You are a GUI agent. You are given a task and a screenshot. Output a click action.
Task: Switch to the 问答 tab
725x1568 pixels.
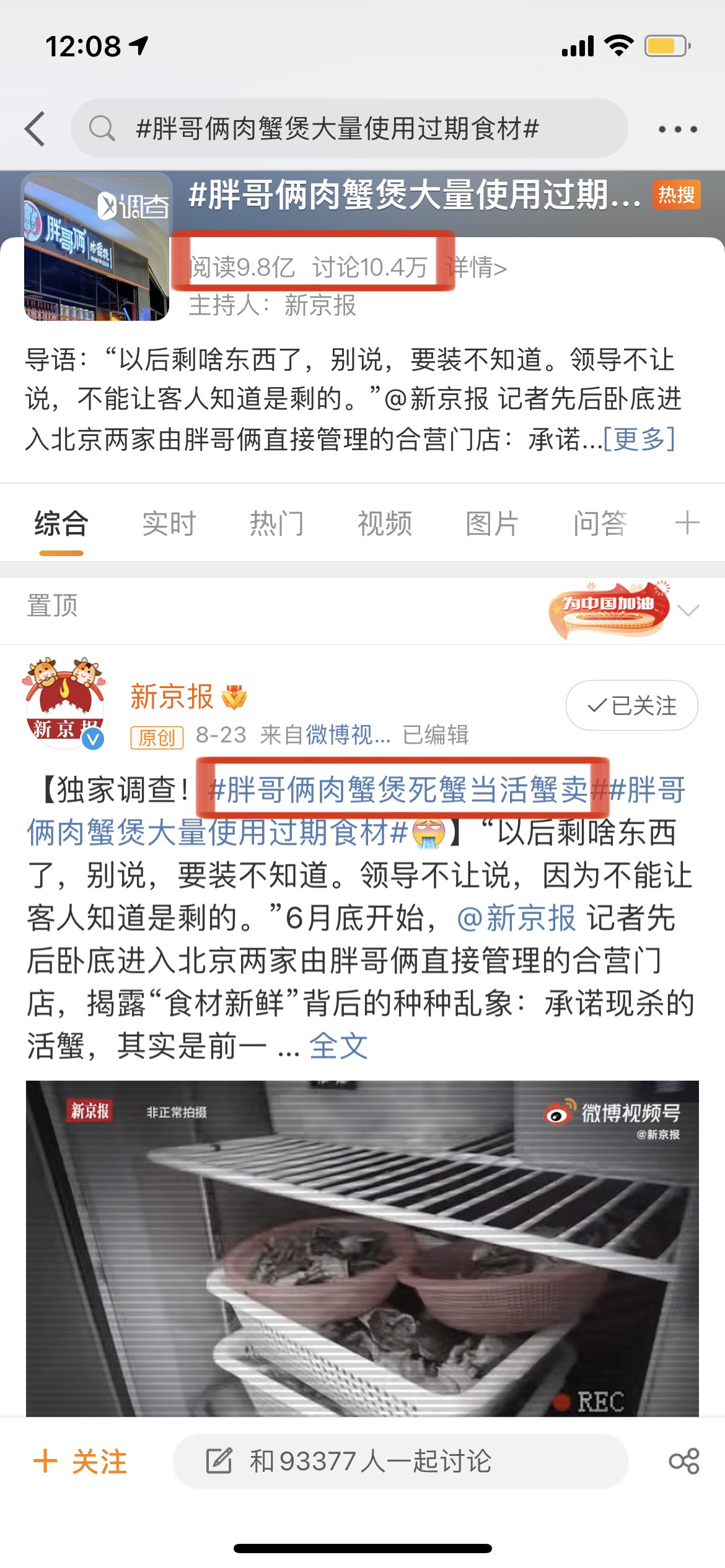click(x=600, y=524)
